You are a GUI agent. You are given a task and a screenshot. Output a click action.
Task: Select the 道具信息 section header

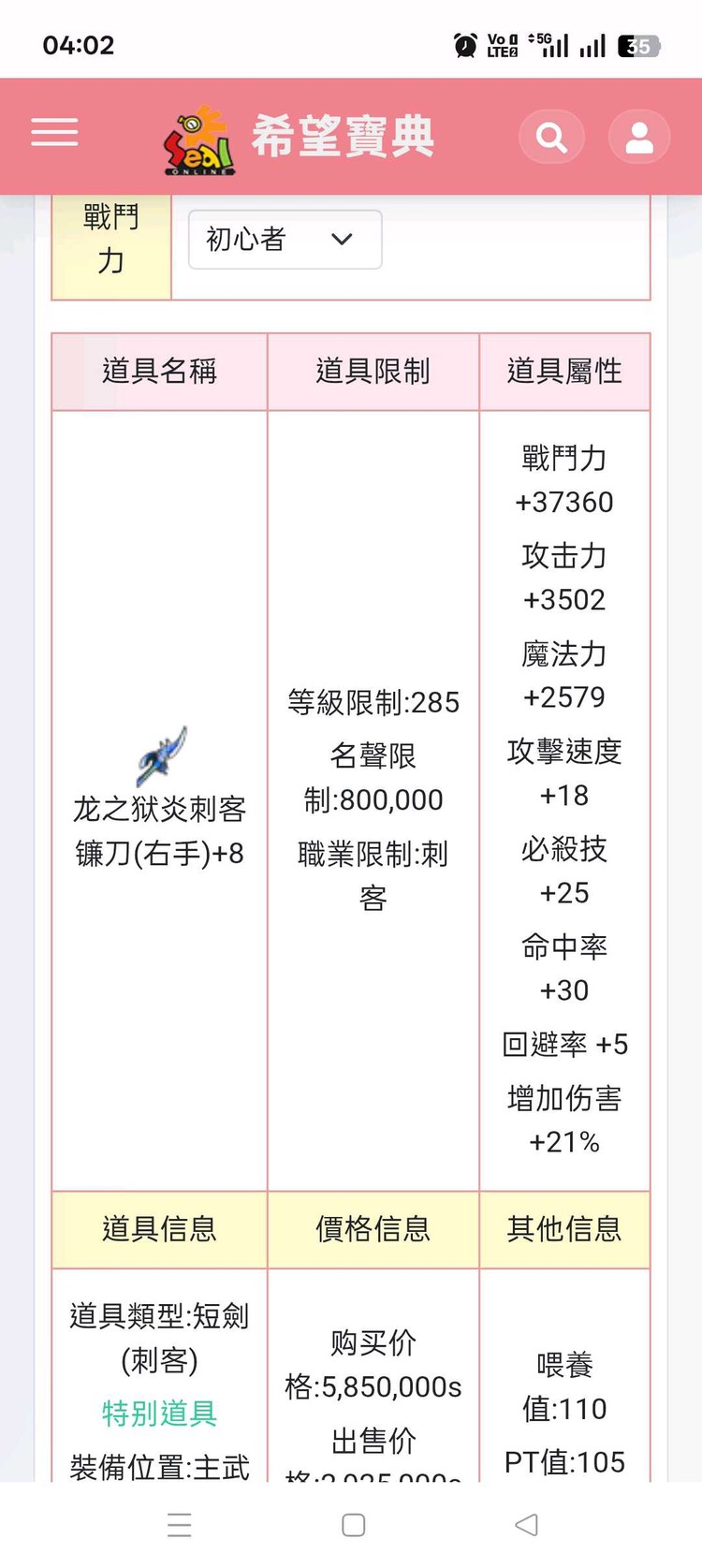(158, 1230)
